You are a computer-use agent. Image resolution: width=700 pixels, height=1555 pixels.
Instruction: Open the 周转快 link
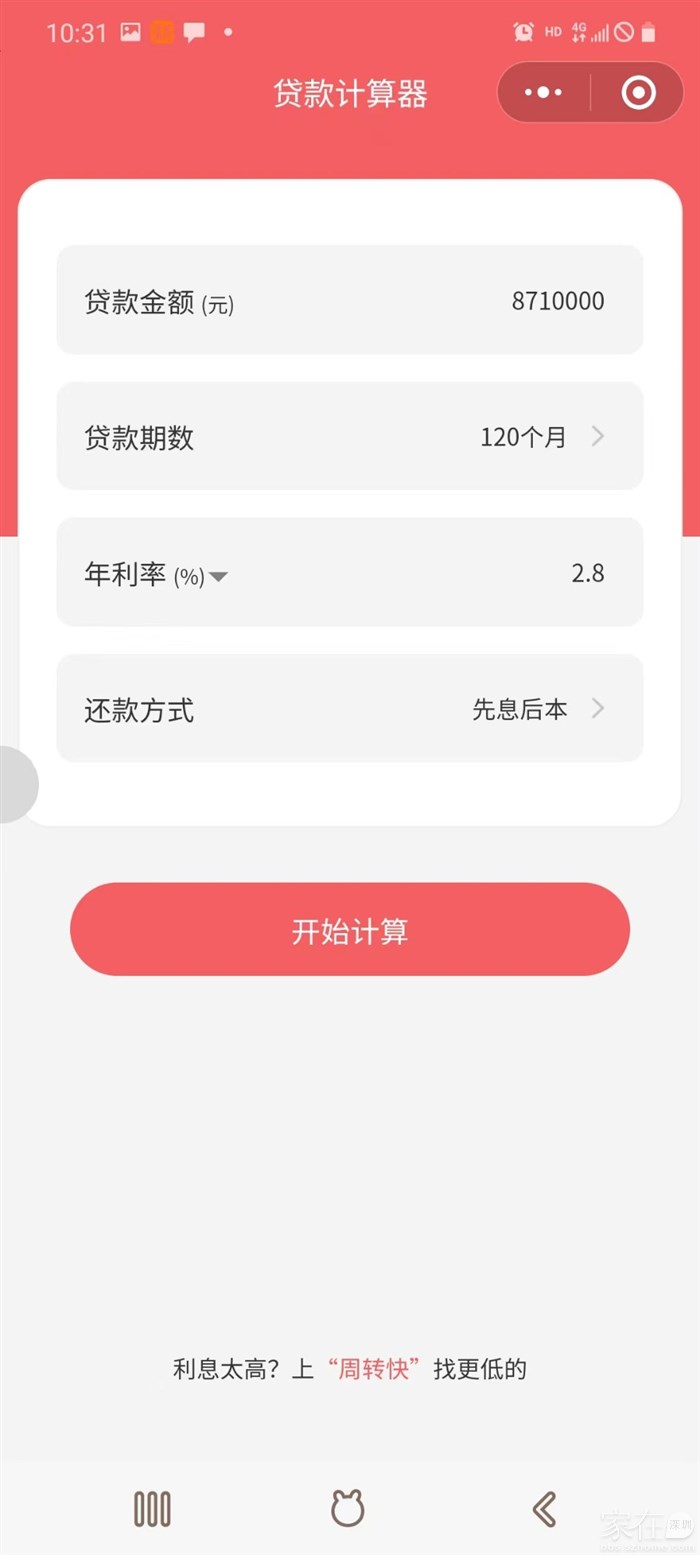[x=374, y=1369]
